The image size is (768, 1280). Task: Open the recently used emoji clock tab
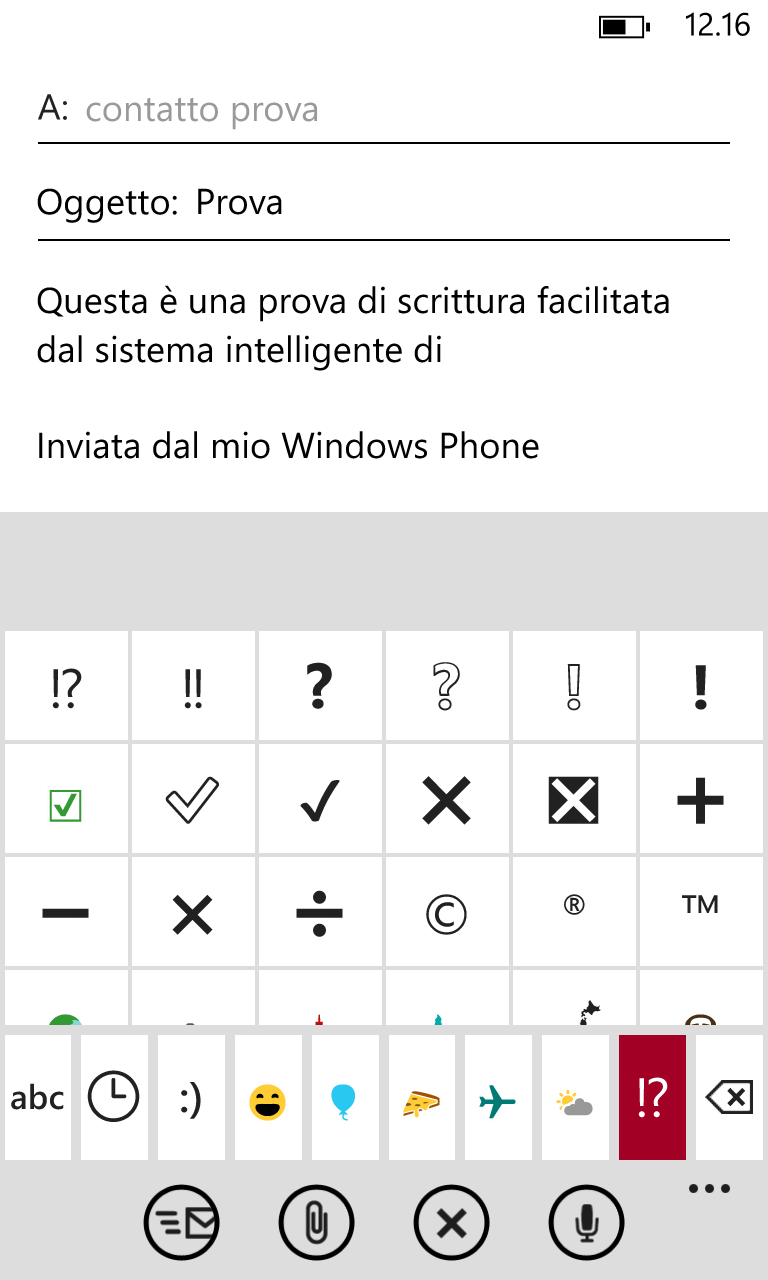tap(114, 1098)
